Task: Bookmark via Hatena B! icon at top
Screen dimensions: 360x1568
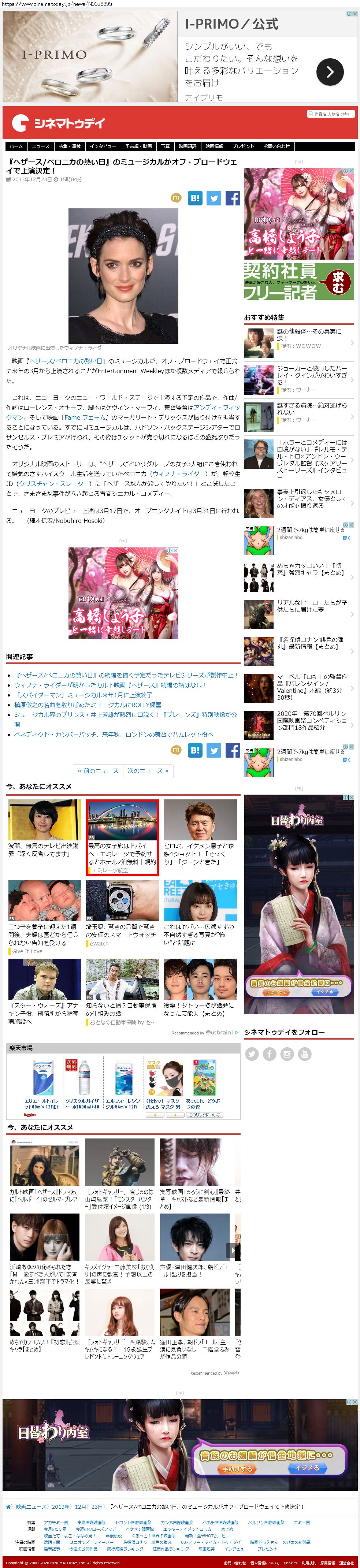Action: 195,198
